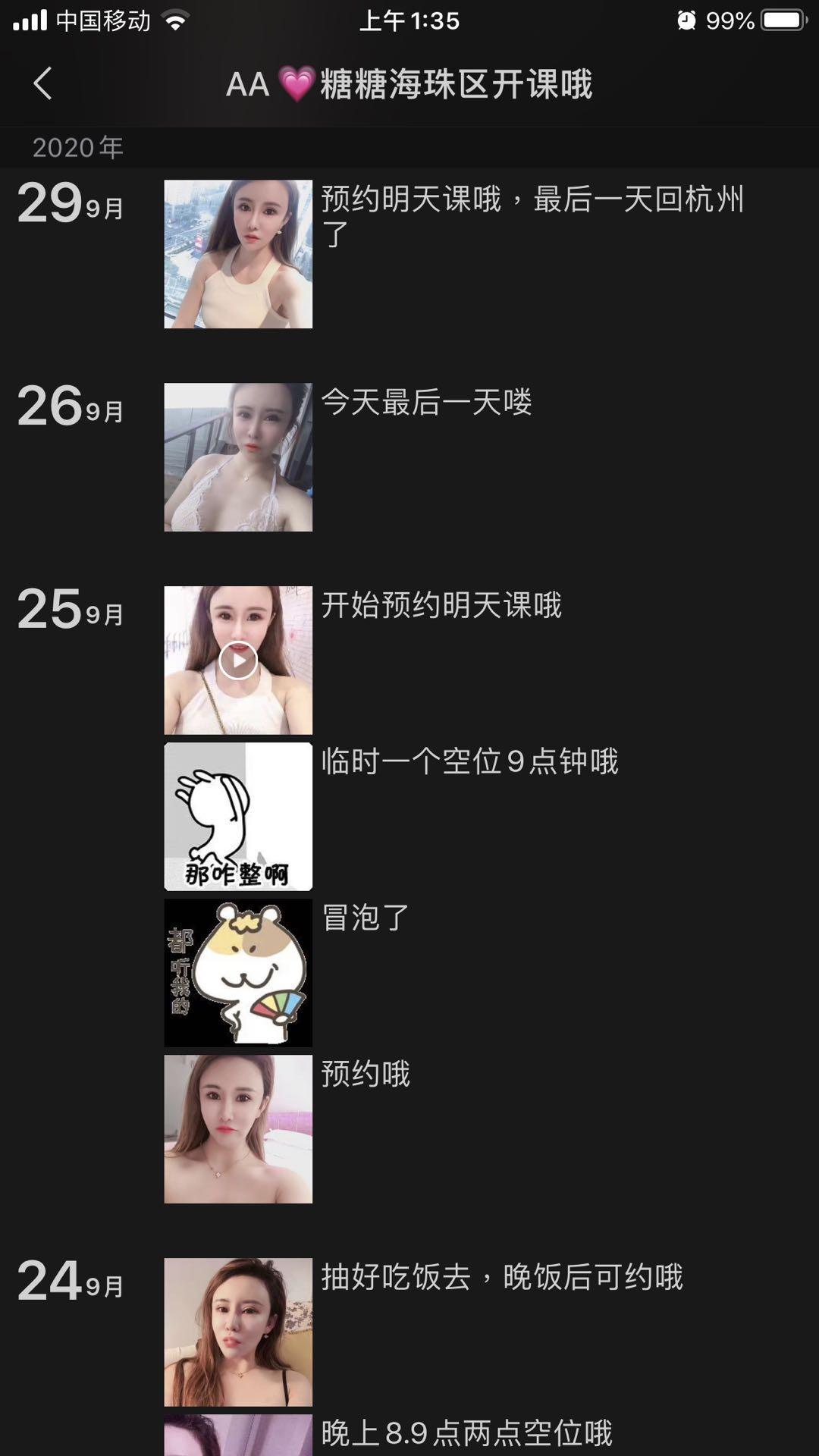
Task: Tap the battery level indicator
Action: pos(785,21)
